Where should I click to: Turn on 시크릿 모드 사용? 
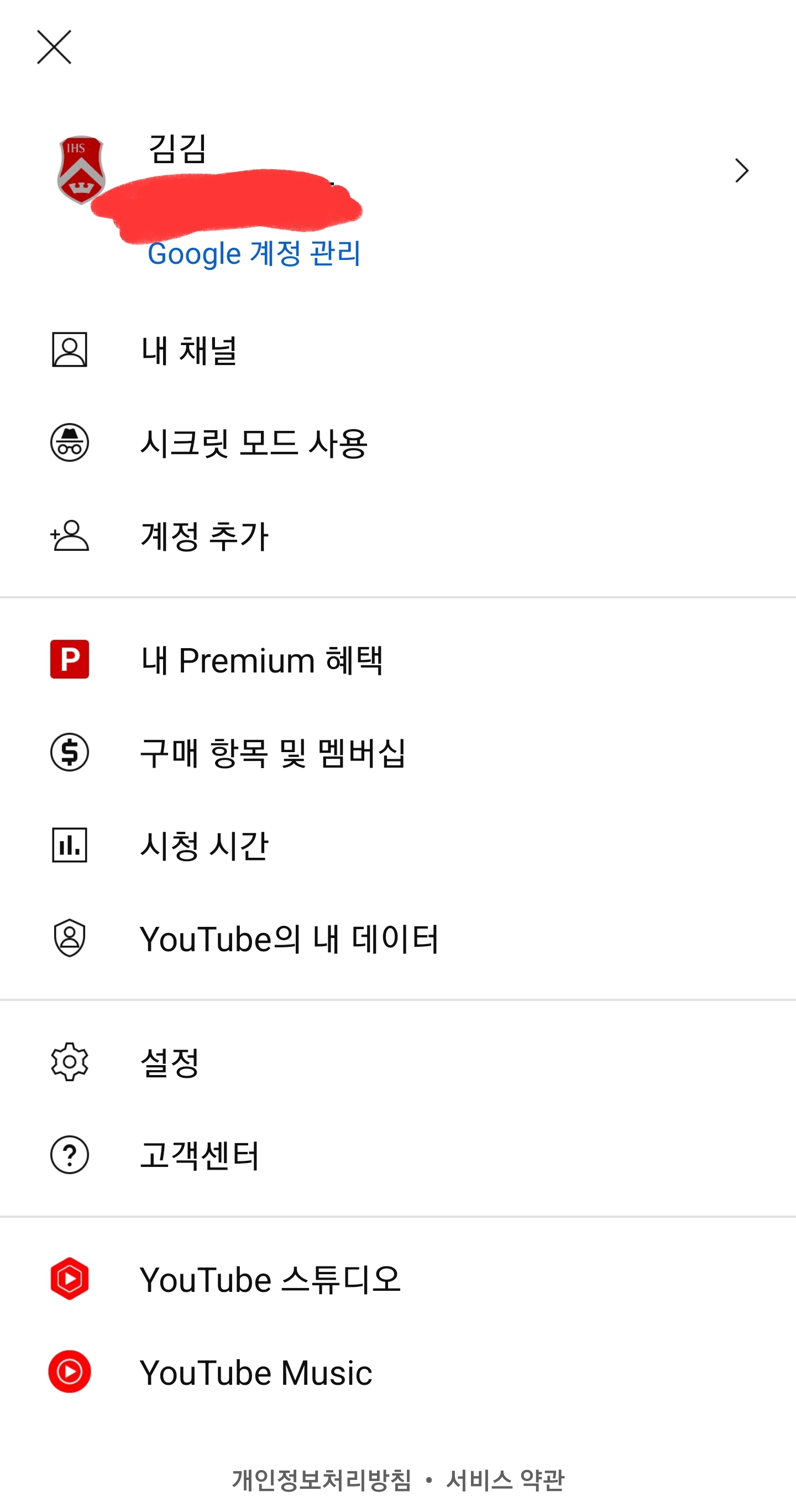253,443
